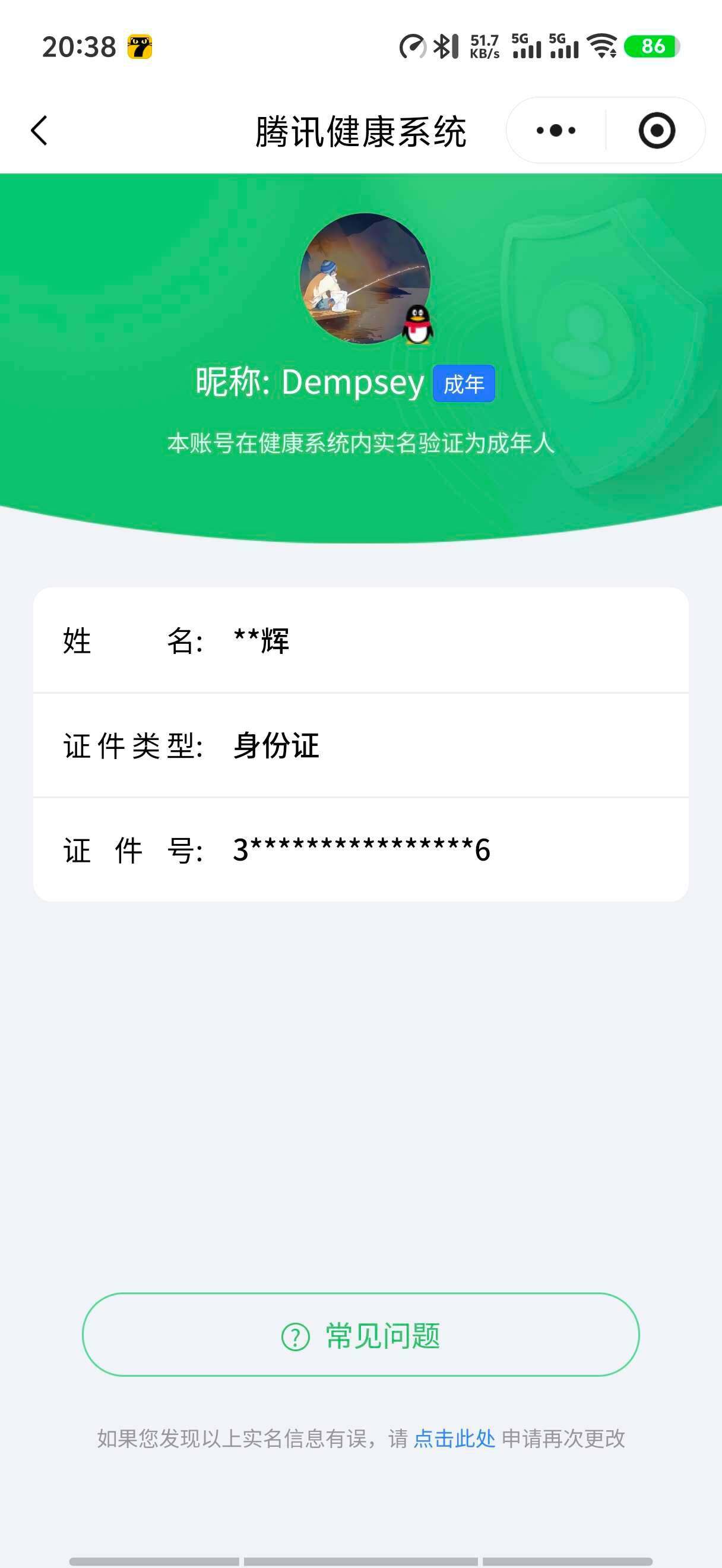Tap the Wi-Fi icon in status bar

click(601, 48)
